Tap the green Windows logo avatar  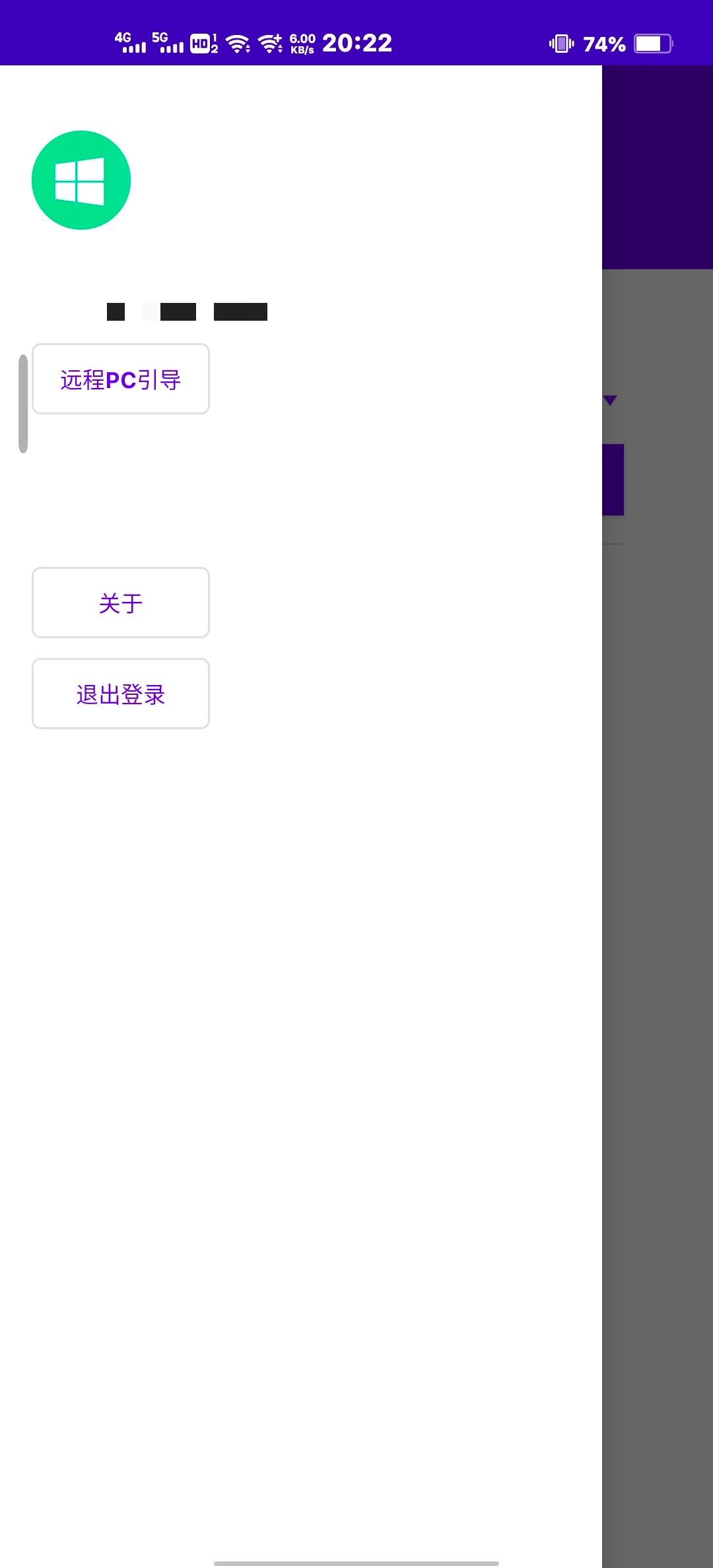[x=81, y=180]
